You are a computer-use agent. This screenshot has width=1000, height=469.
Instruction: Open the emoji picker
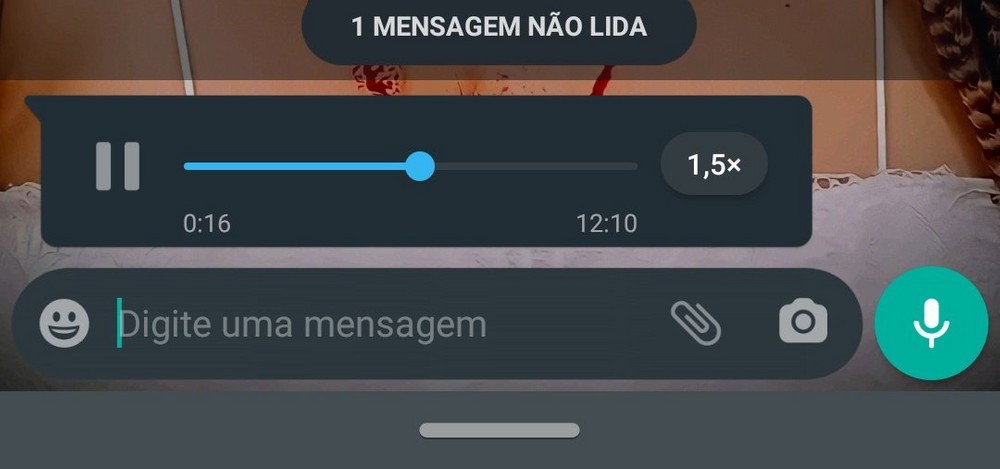tap(64, 324)
